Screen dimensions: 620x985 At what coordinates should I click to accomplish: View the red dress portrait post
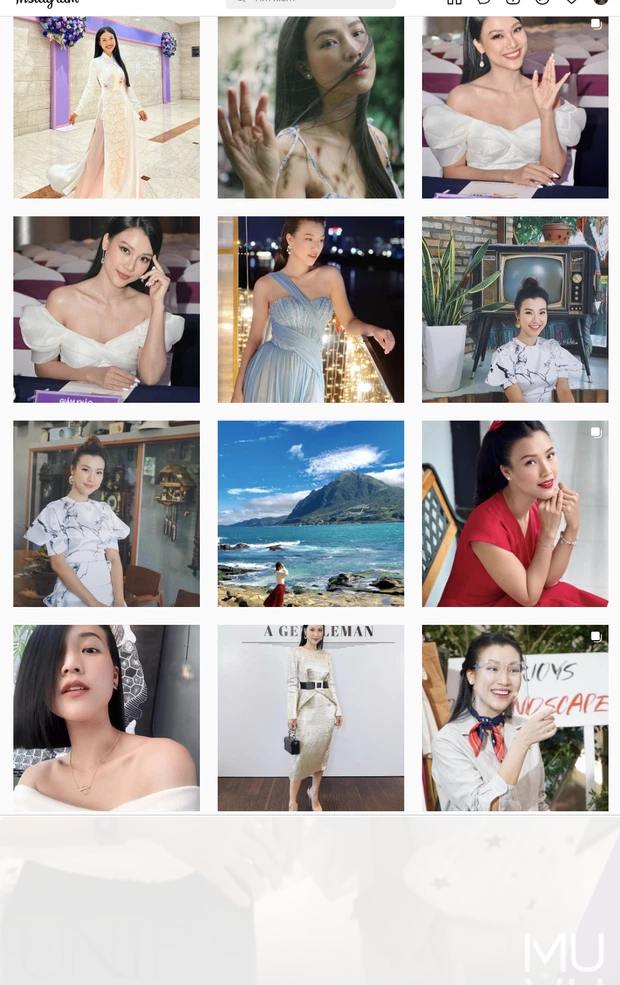pyautogui.click(x=515, y=513)
